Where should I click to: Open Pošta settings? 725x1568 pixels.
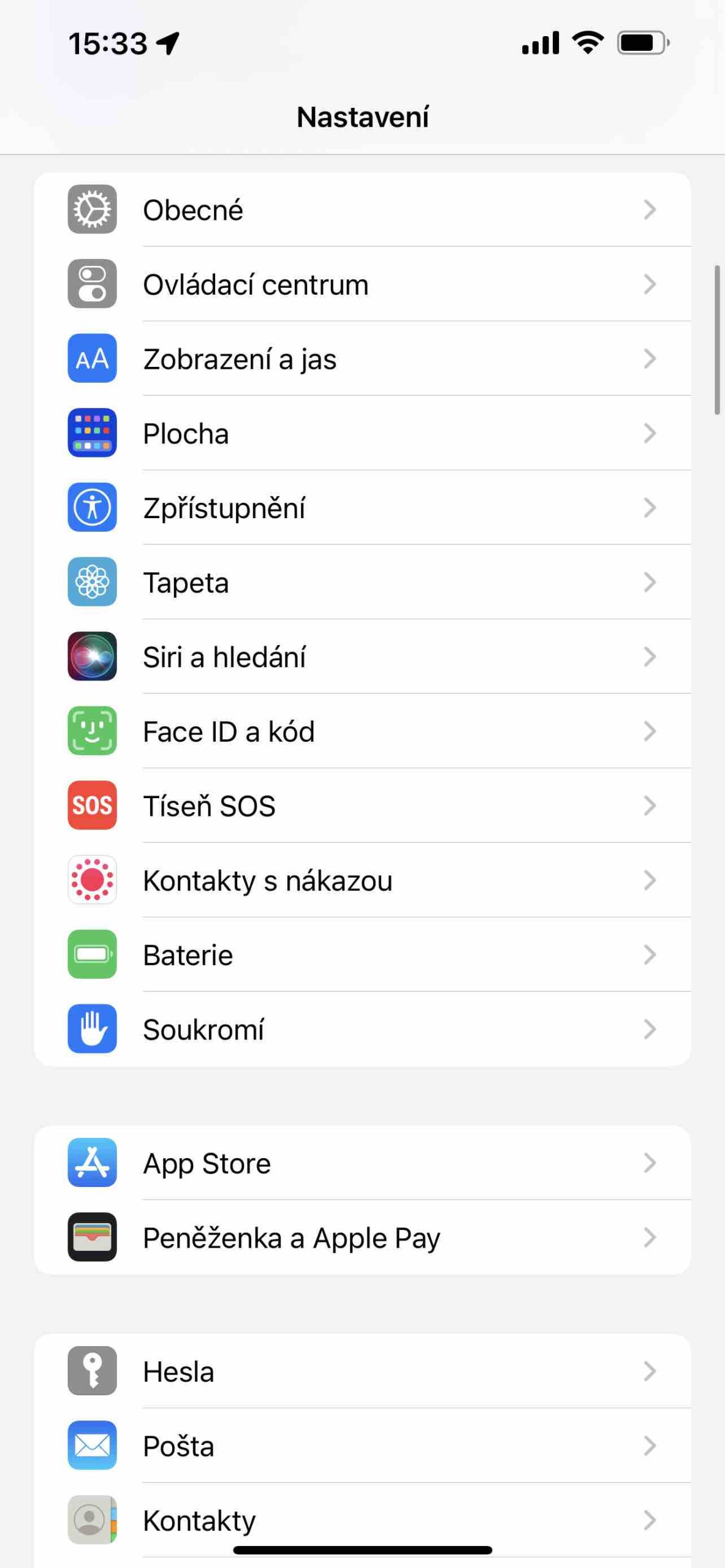click(x=362, y=1445)
